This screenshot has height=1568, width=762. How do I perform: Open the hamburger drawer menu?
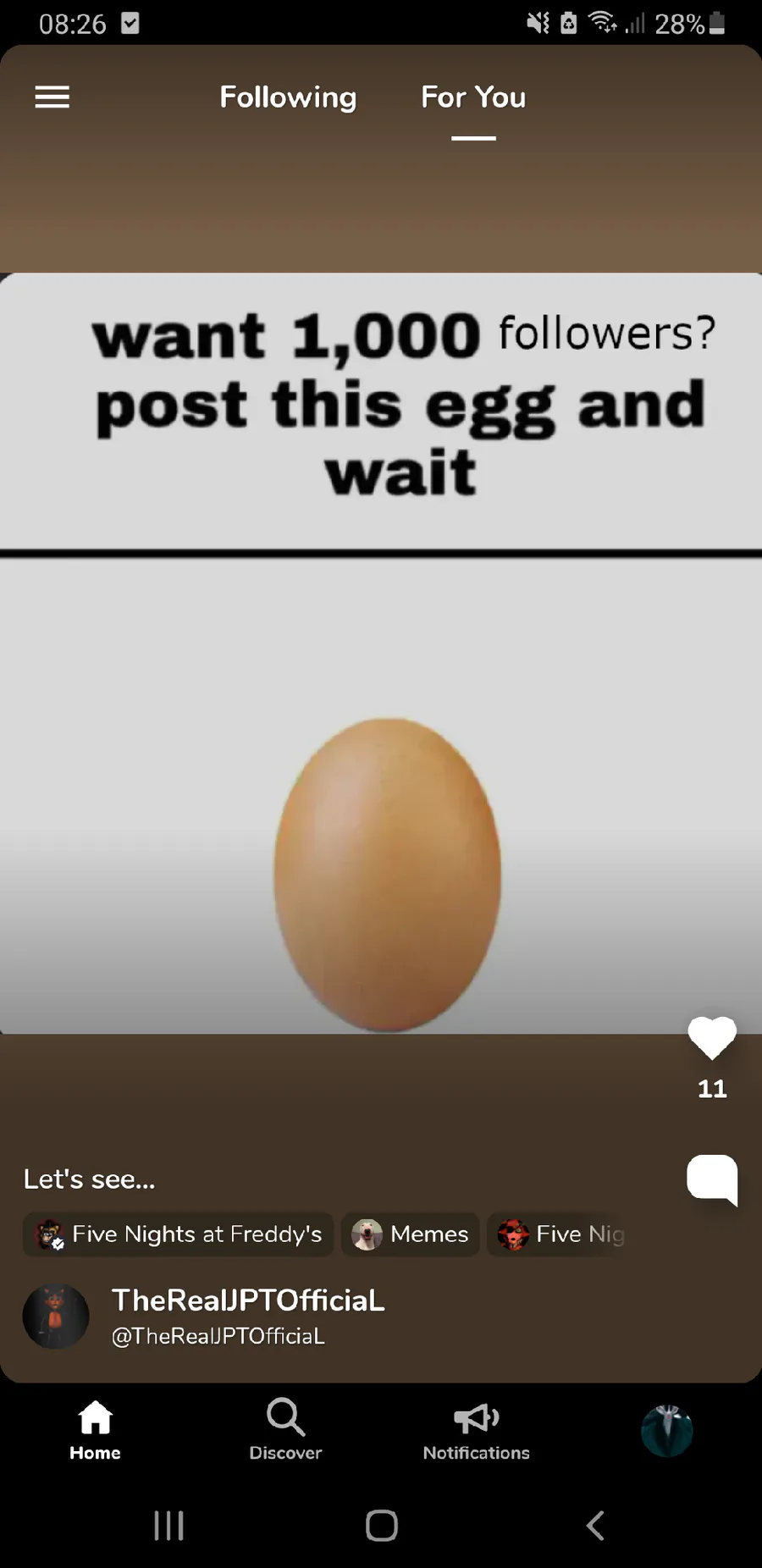52,97
